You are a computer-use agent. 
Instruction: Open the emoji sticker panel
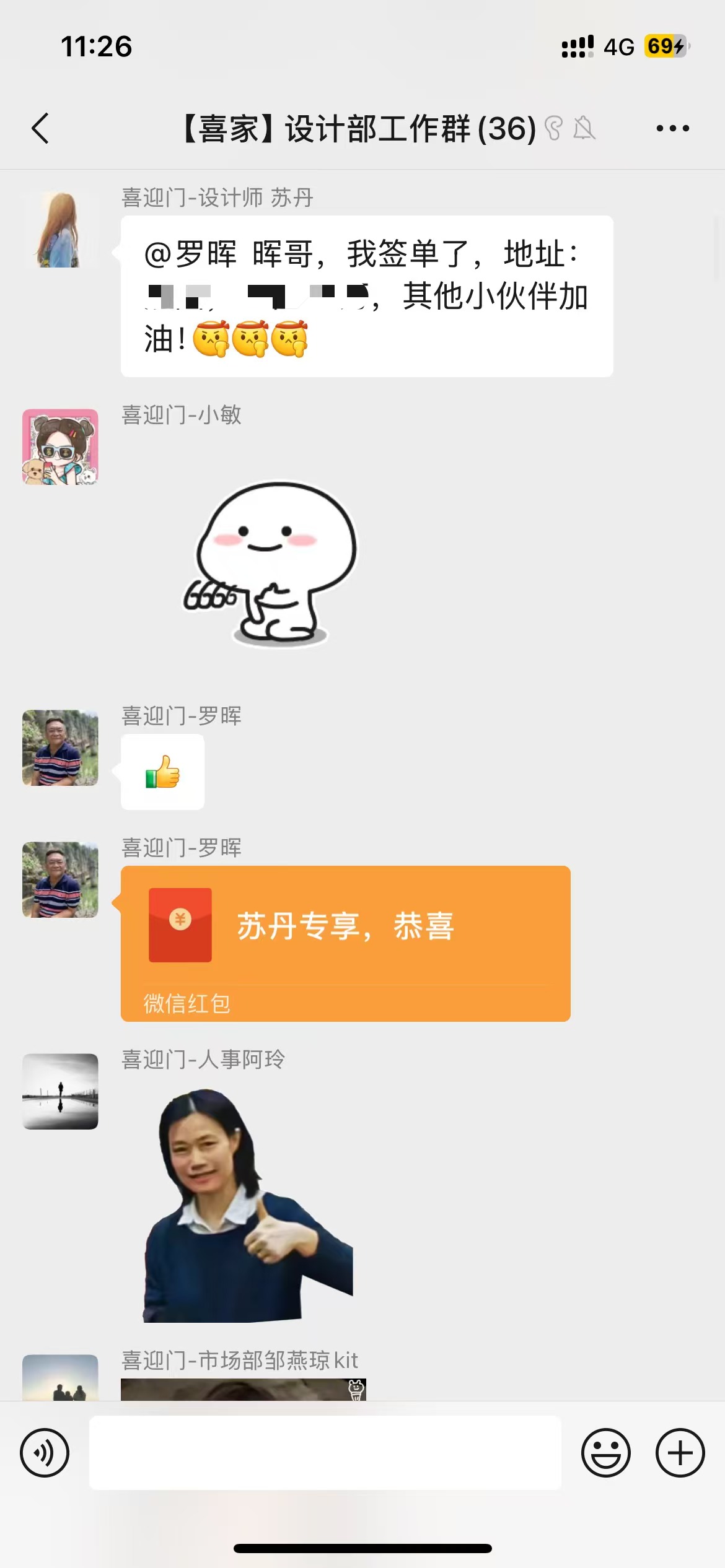[605, 1452]
